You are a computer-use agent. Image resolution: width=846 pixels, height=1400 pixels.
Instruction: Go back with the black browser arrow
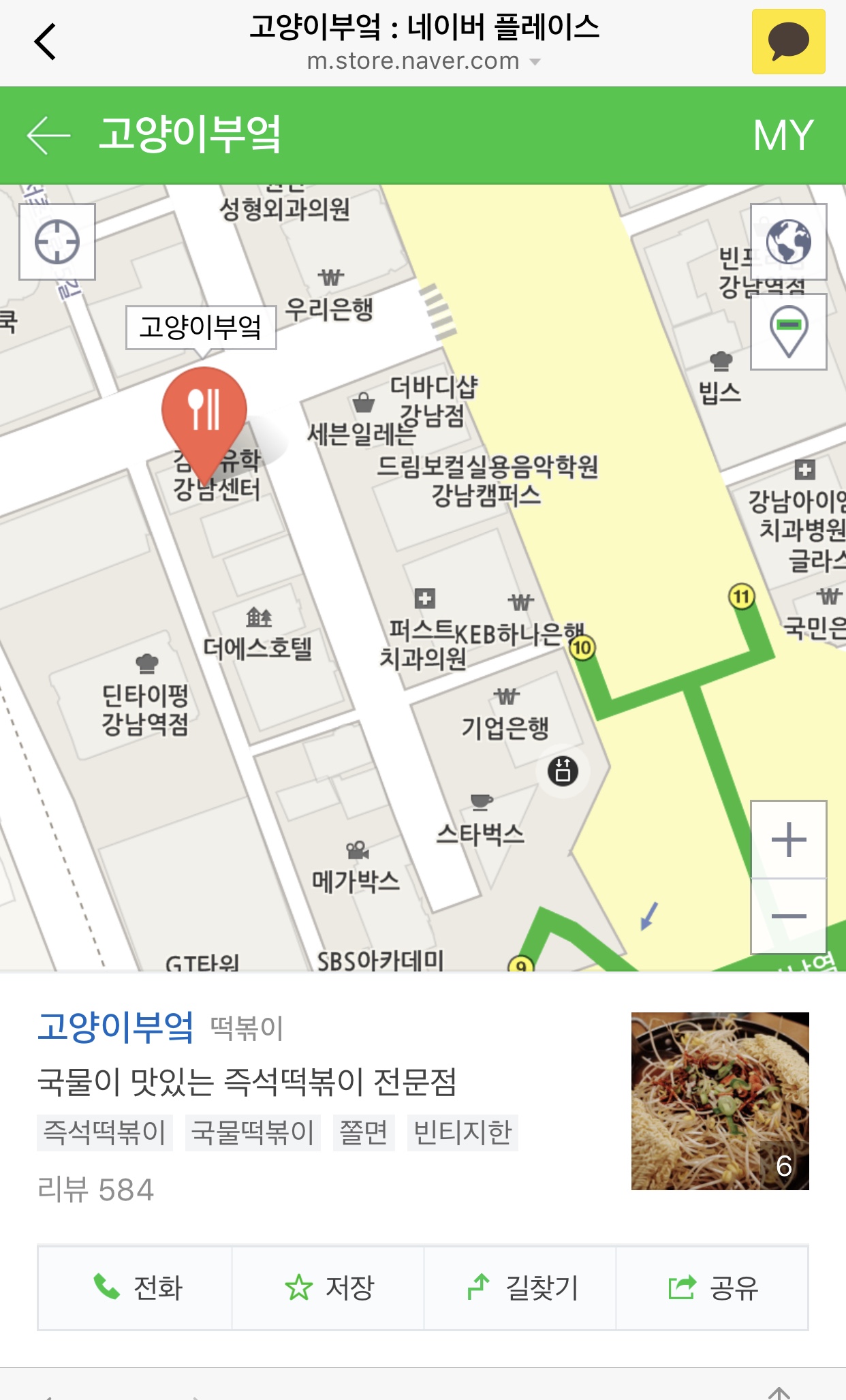coord(45,42)
